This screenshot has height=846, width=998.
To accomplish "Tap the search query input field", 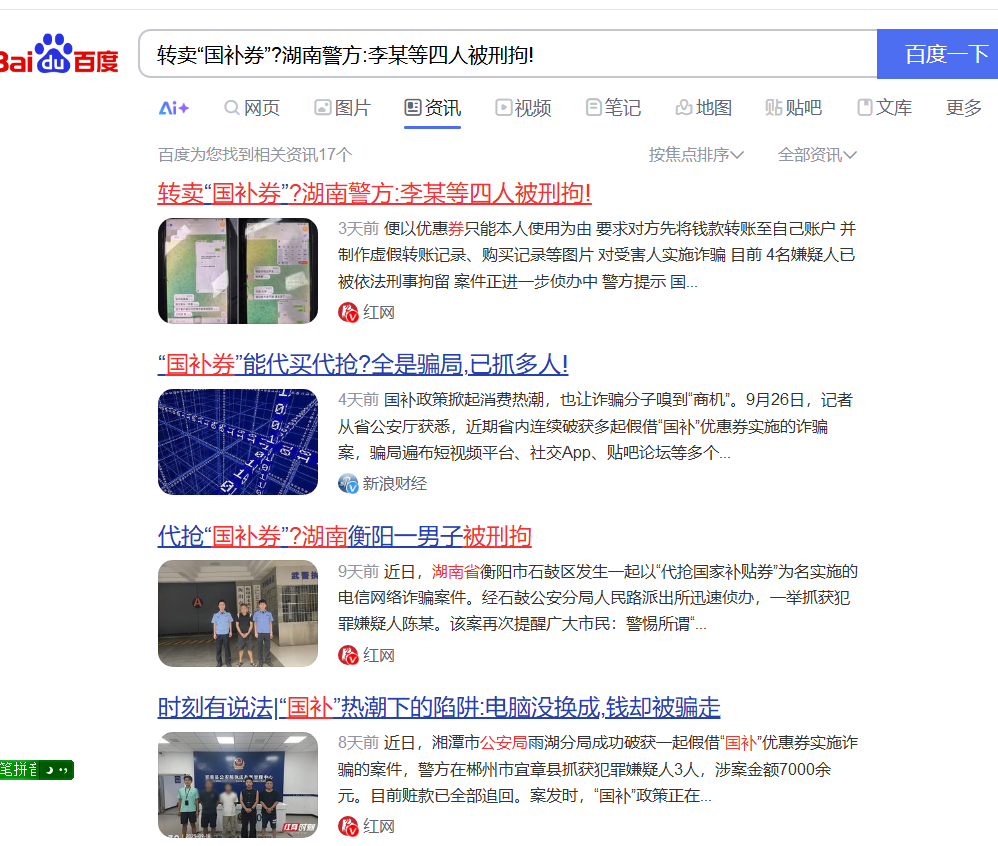I will click(500, 54).
